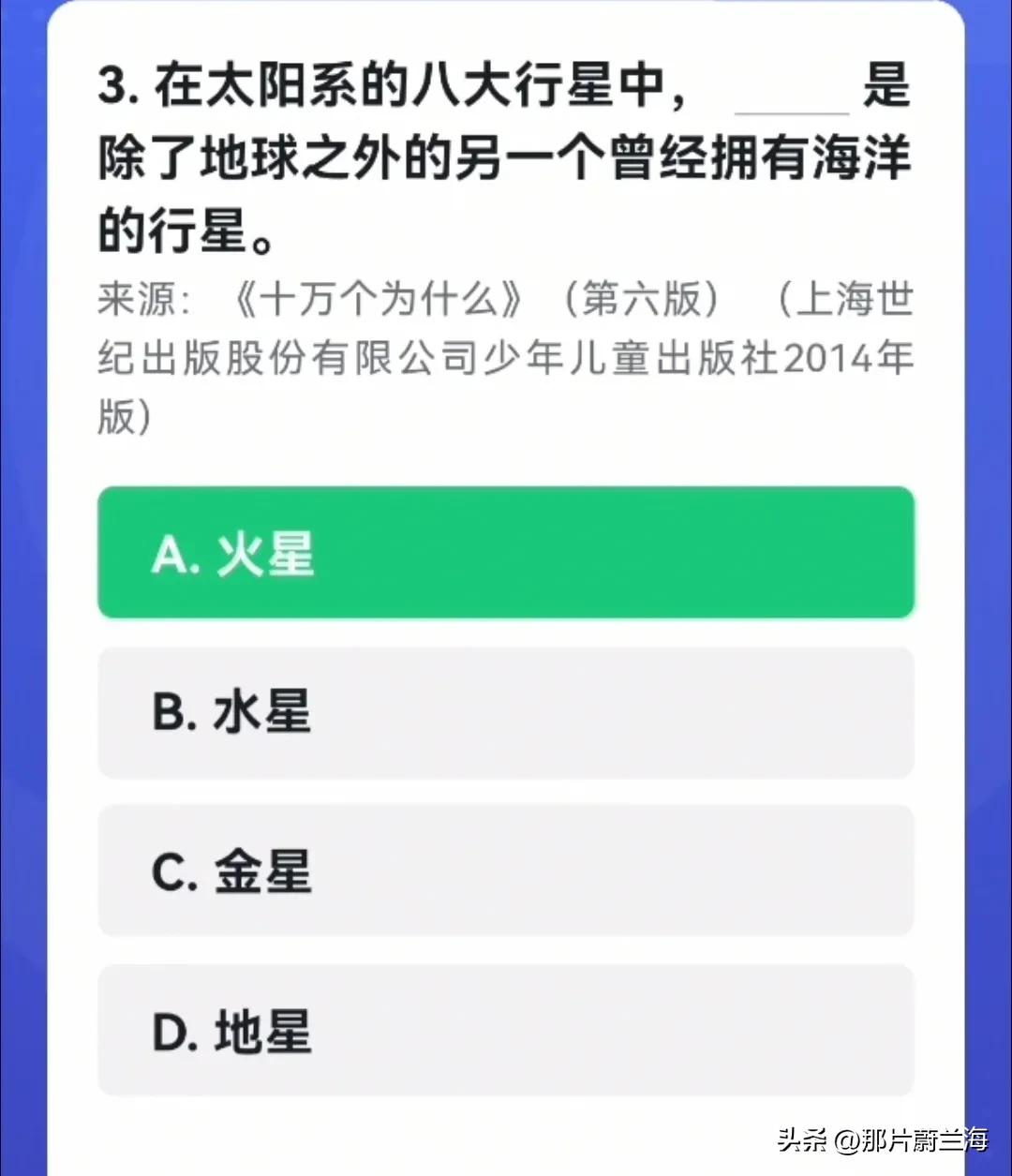The height and width of the screenshot is (1176, 1012).
Task: Click the 2014年版 publisher text
Action: 857,358
